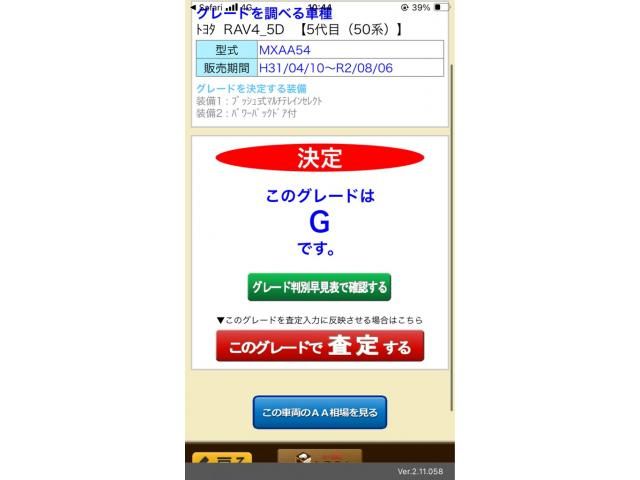
Task: Check the grade in the quick reference table
Action: click(x=319, y=287)
